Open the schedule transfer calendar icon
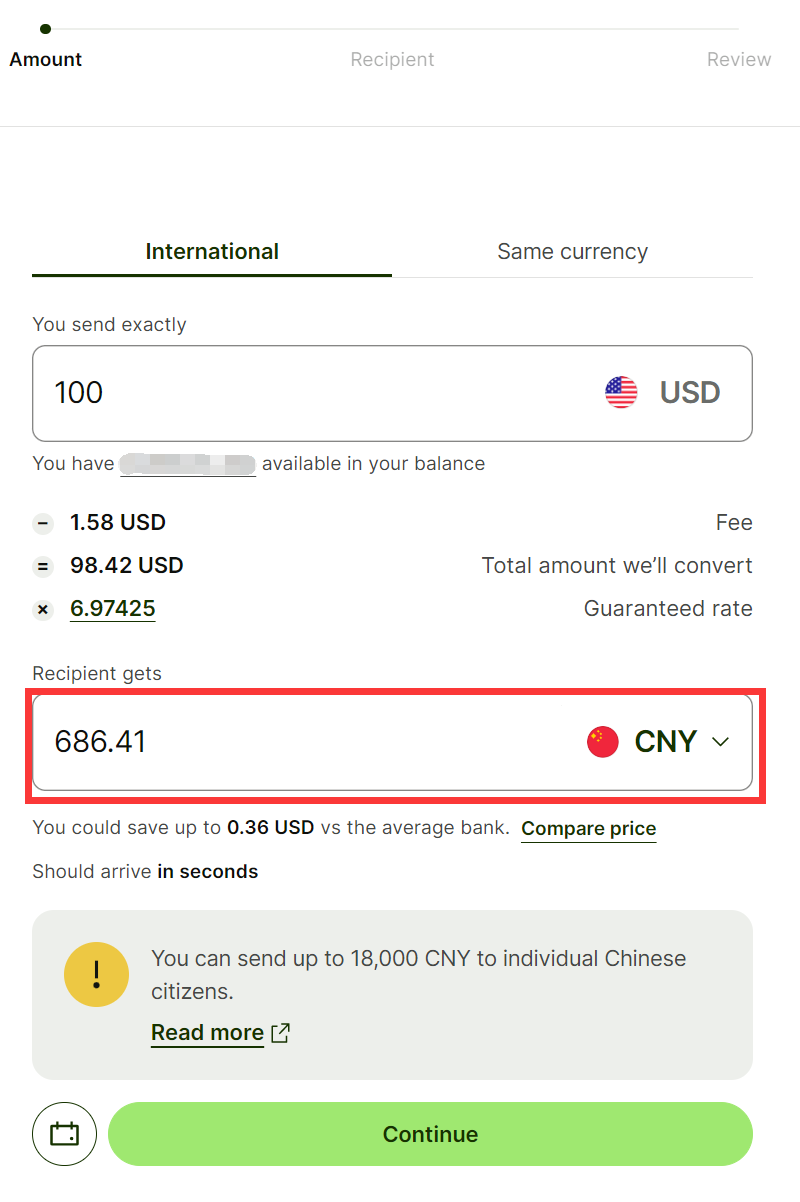Image resolution: width=800 pixels, height=1202 pixels. [65, 1134]
